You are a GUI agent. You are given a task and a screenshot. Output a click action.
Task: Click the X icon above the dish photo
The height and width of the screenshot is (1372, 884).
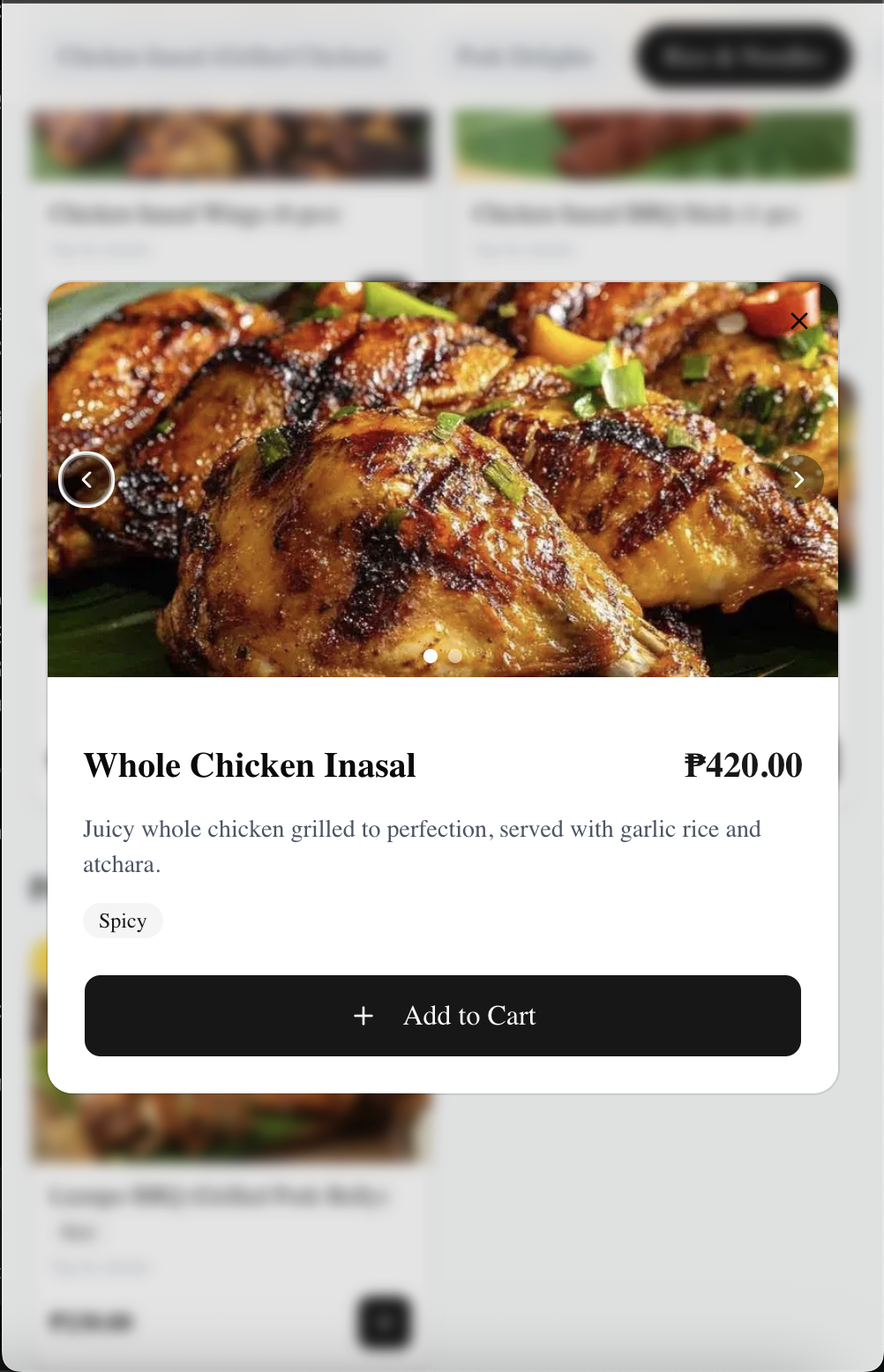tap(799, 320)
